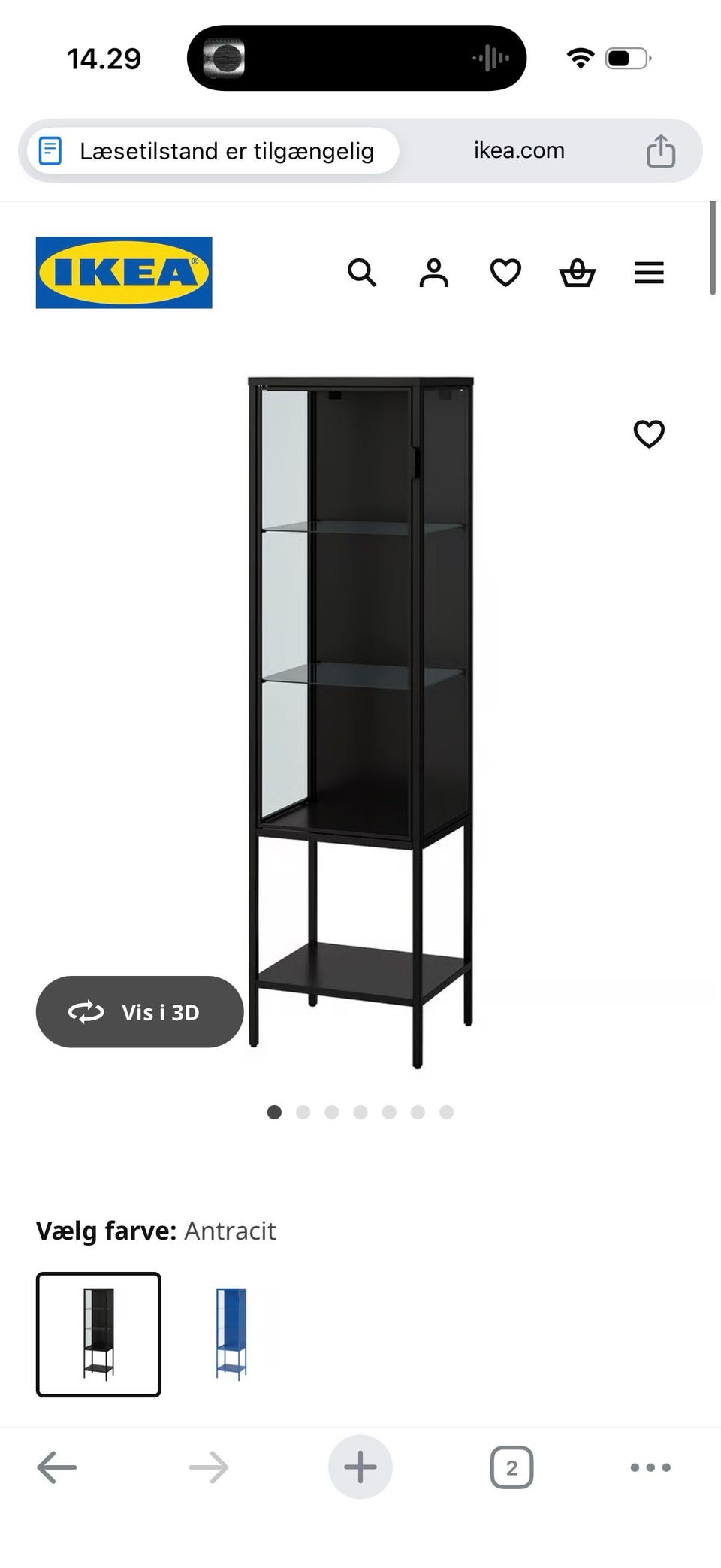Tap the ikea.com address bar
The height and width of the screenshot is (1568, 721).
pos(519,150)
